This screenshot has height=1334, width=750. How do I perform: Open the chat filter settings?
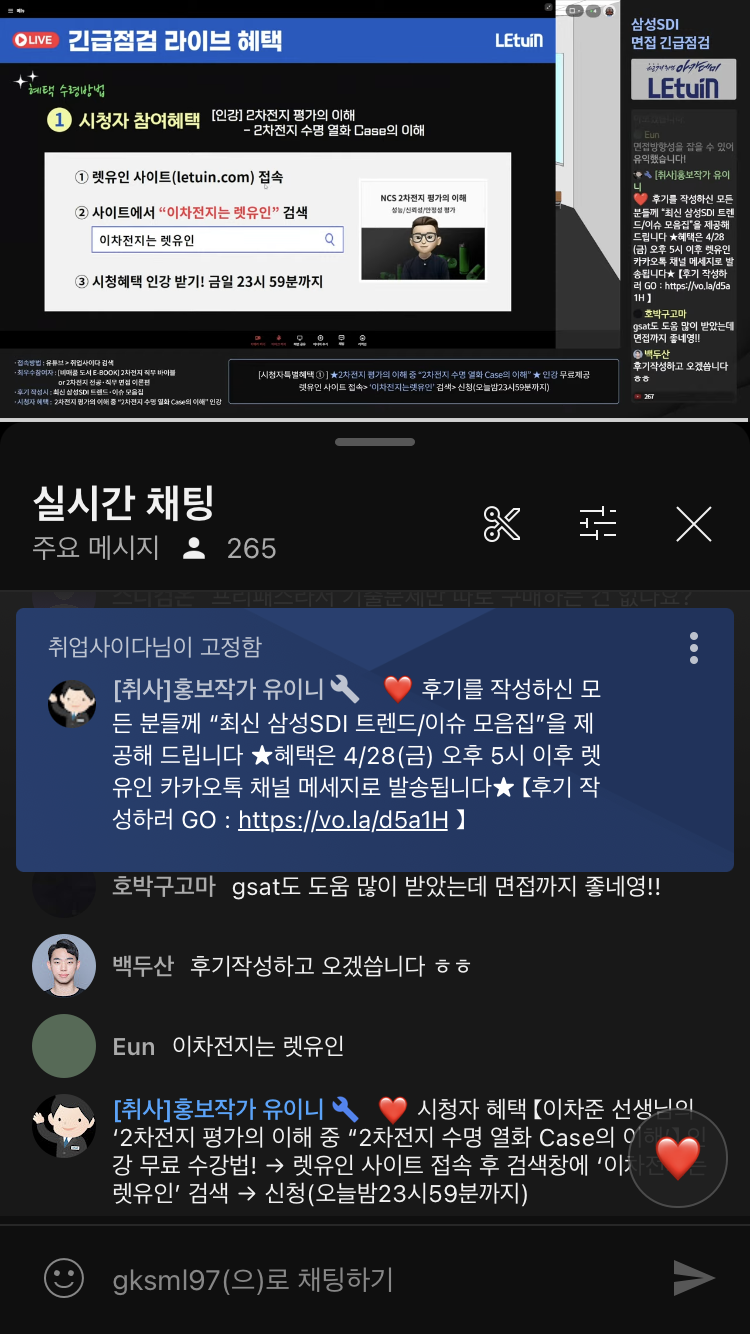coord(598,523)
